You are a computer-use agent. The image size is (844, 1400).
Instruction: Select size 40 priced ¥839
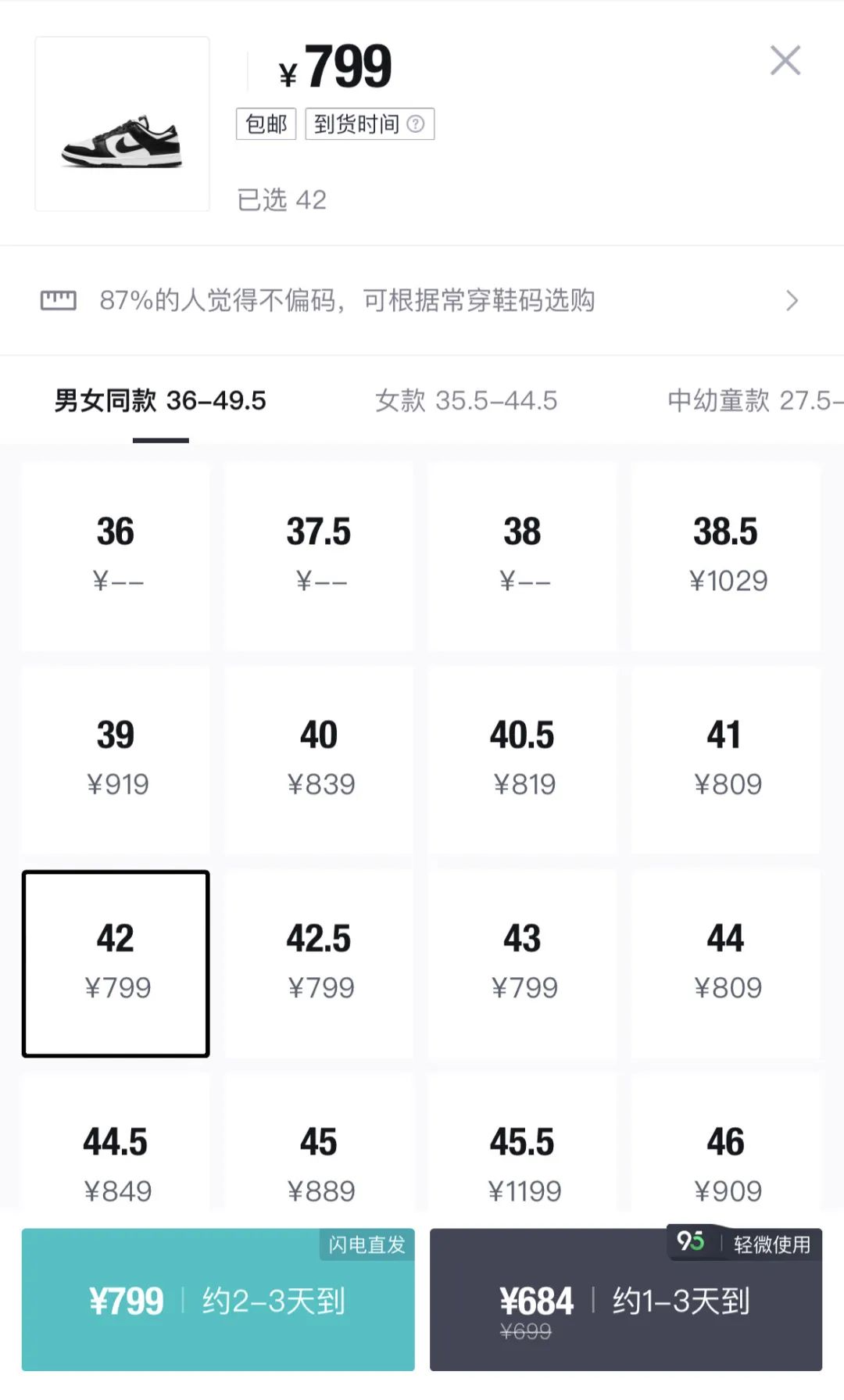(319, 759)
